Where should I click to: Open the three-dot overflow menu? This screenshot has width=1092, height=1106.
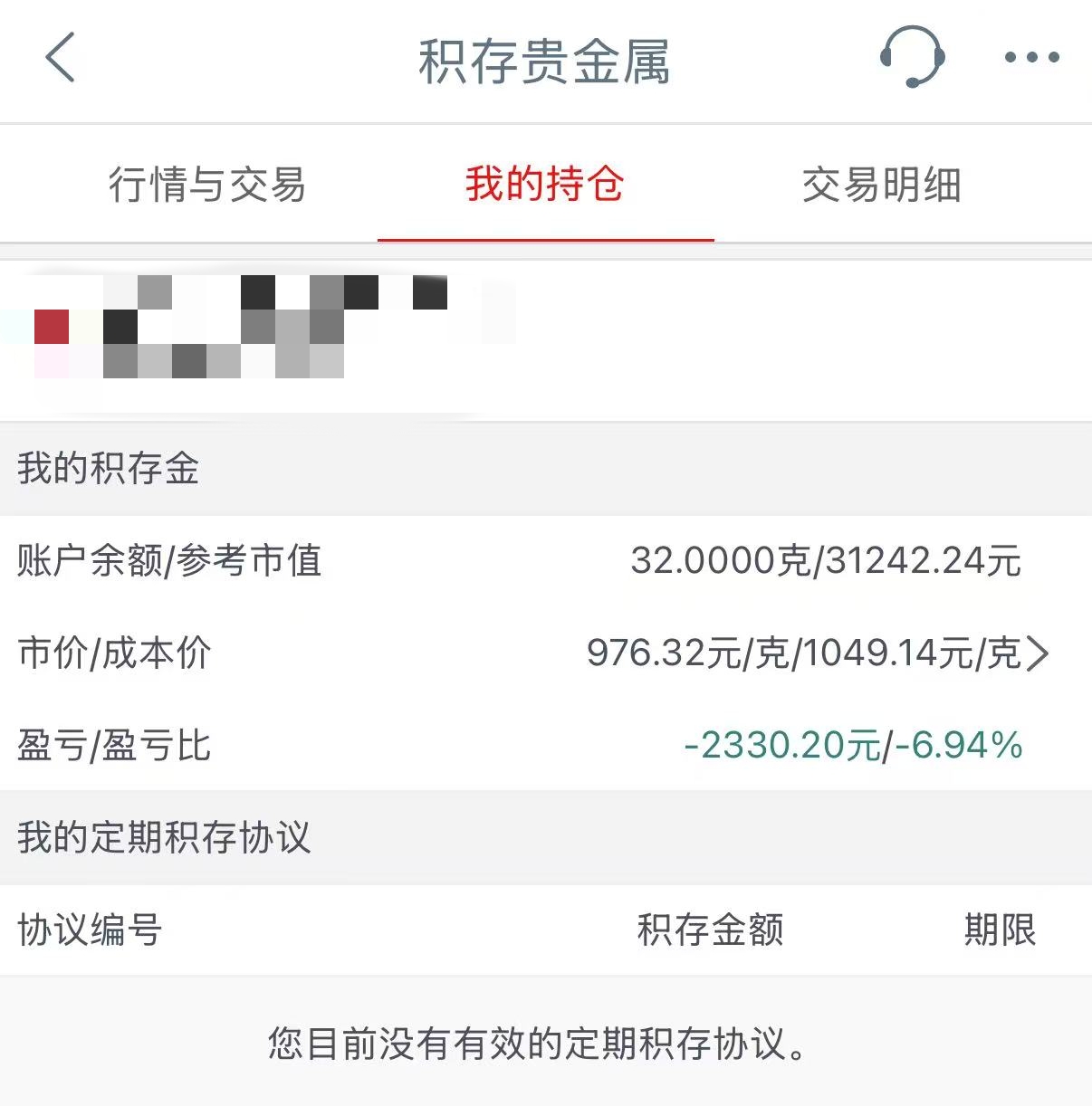tap(1031, 58)
